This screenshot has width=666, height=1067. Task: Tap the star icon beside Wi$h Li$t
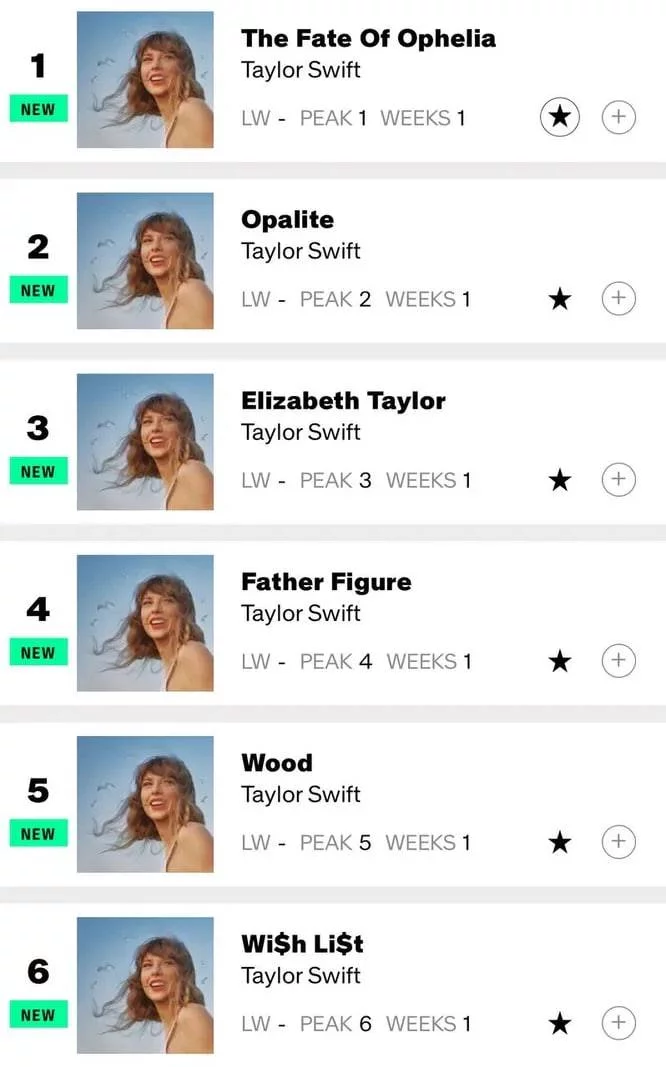(x=560, y=1023)
